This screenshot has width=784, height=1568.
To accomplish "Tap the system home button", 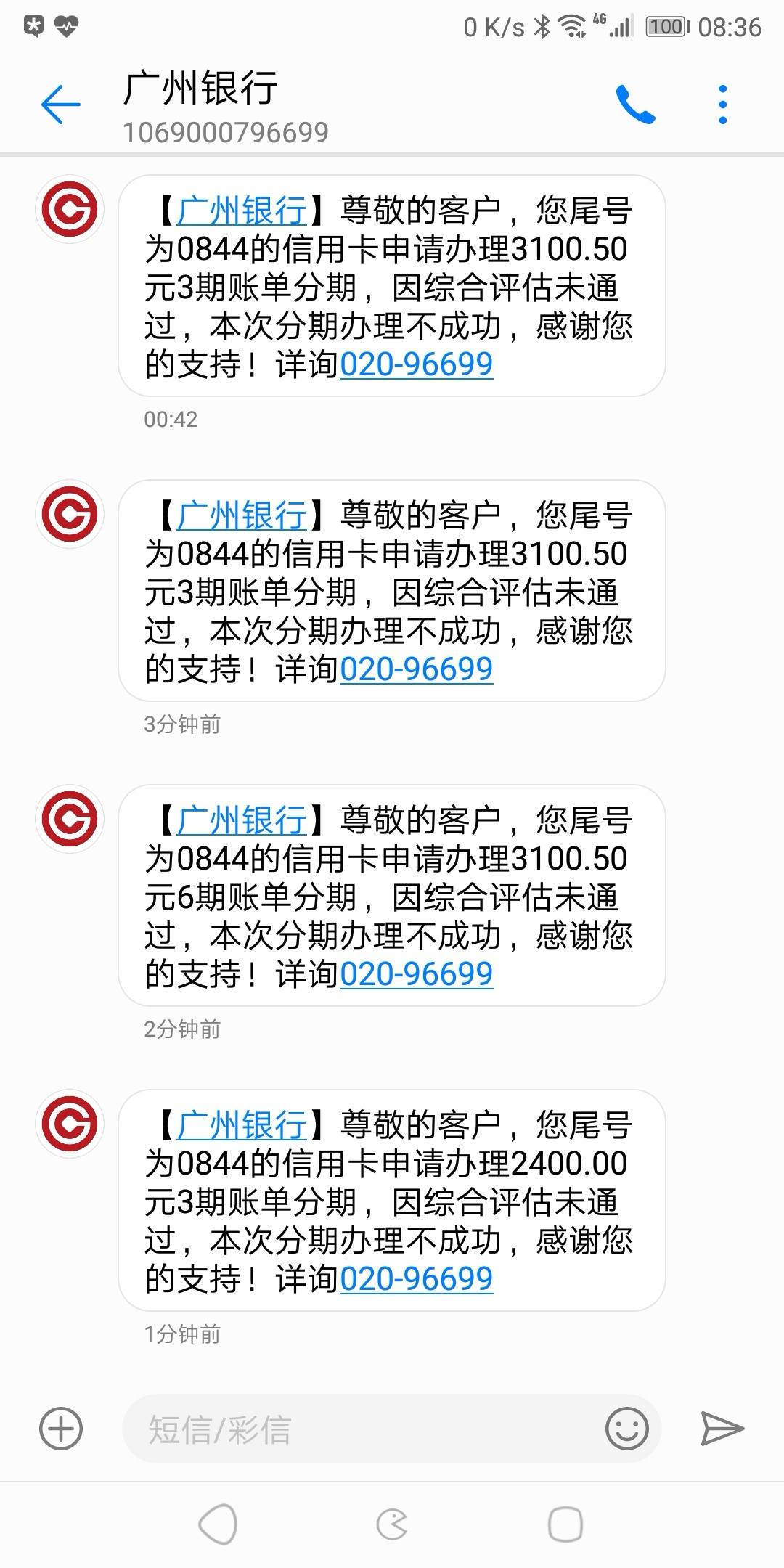I will [392, 1524].
